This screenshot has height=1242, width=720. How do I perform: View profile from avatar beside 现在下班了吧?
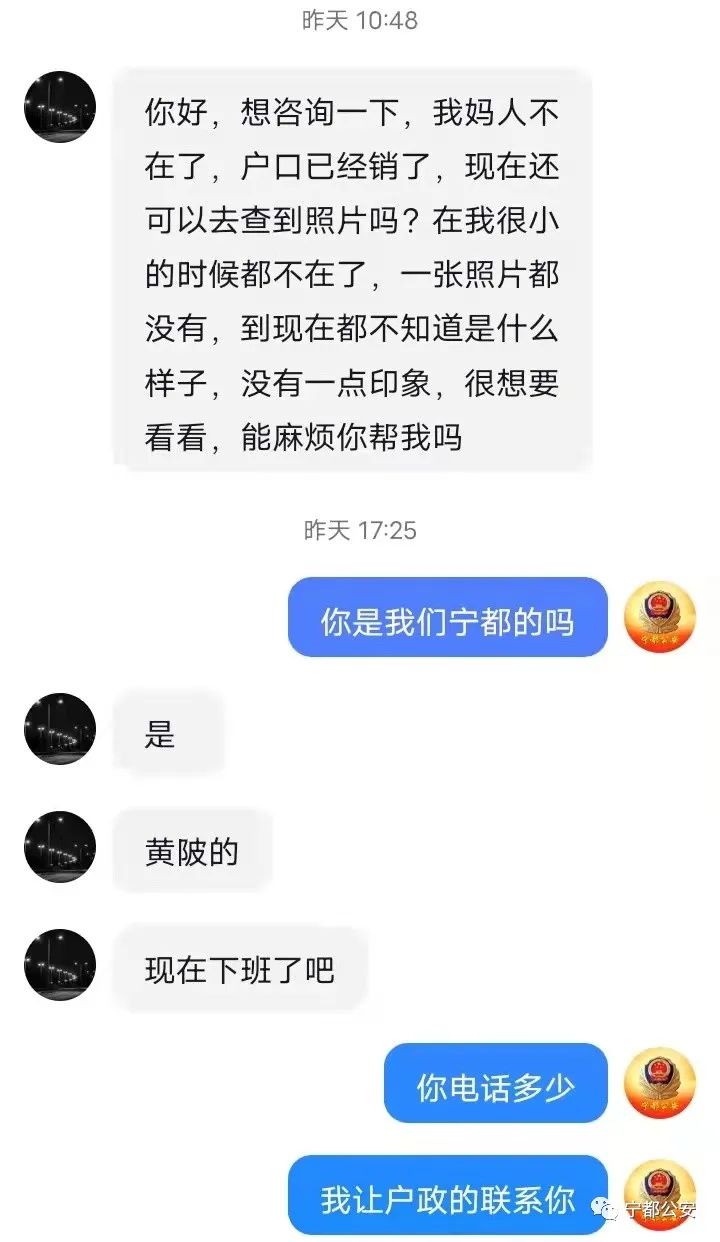(x=60, y=965)
